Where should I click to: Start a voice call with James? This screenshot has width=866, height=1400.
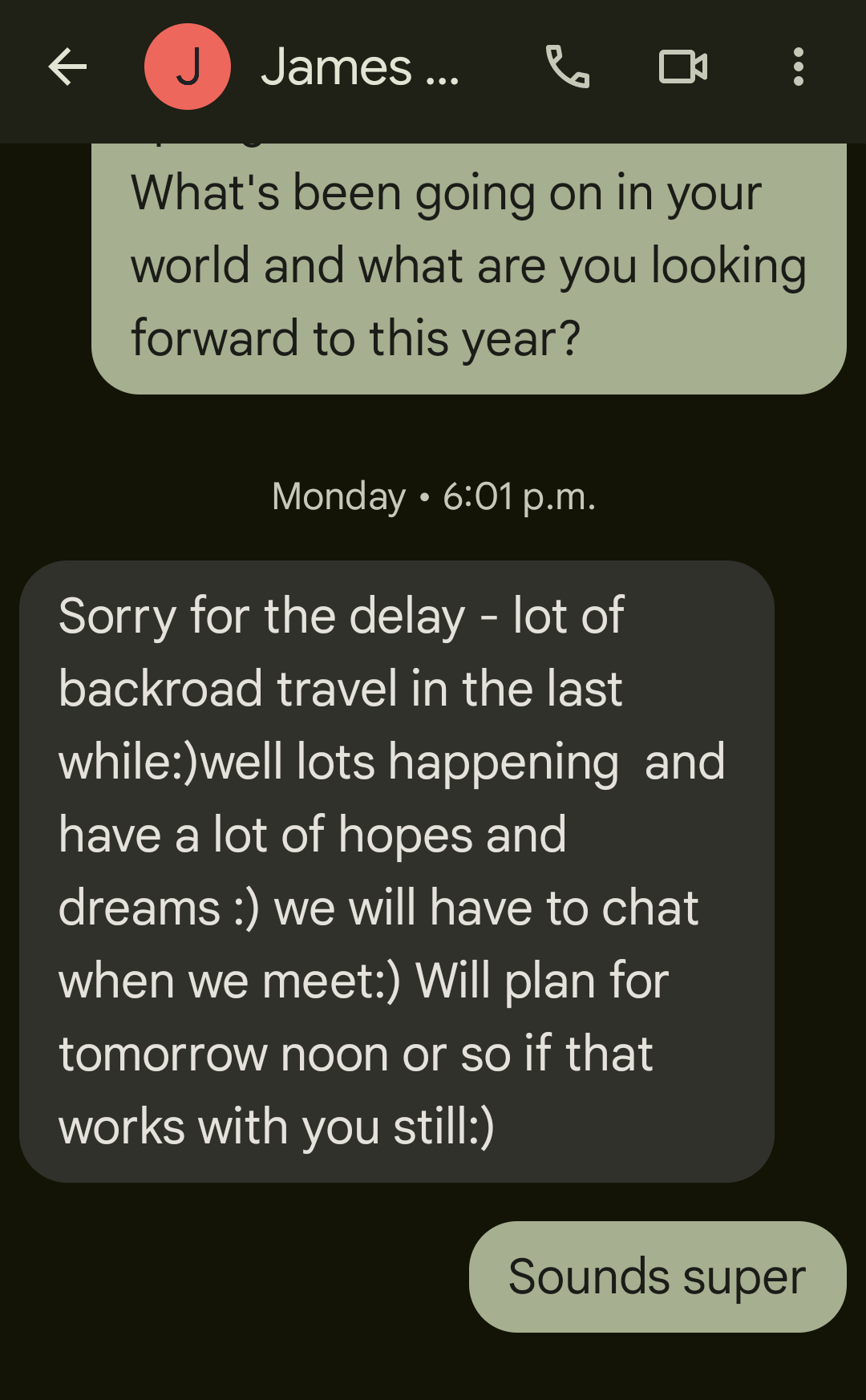coord(567,67)
